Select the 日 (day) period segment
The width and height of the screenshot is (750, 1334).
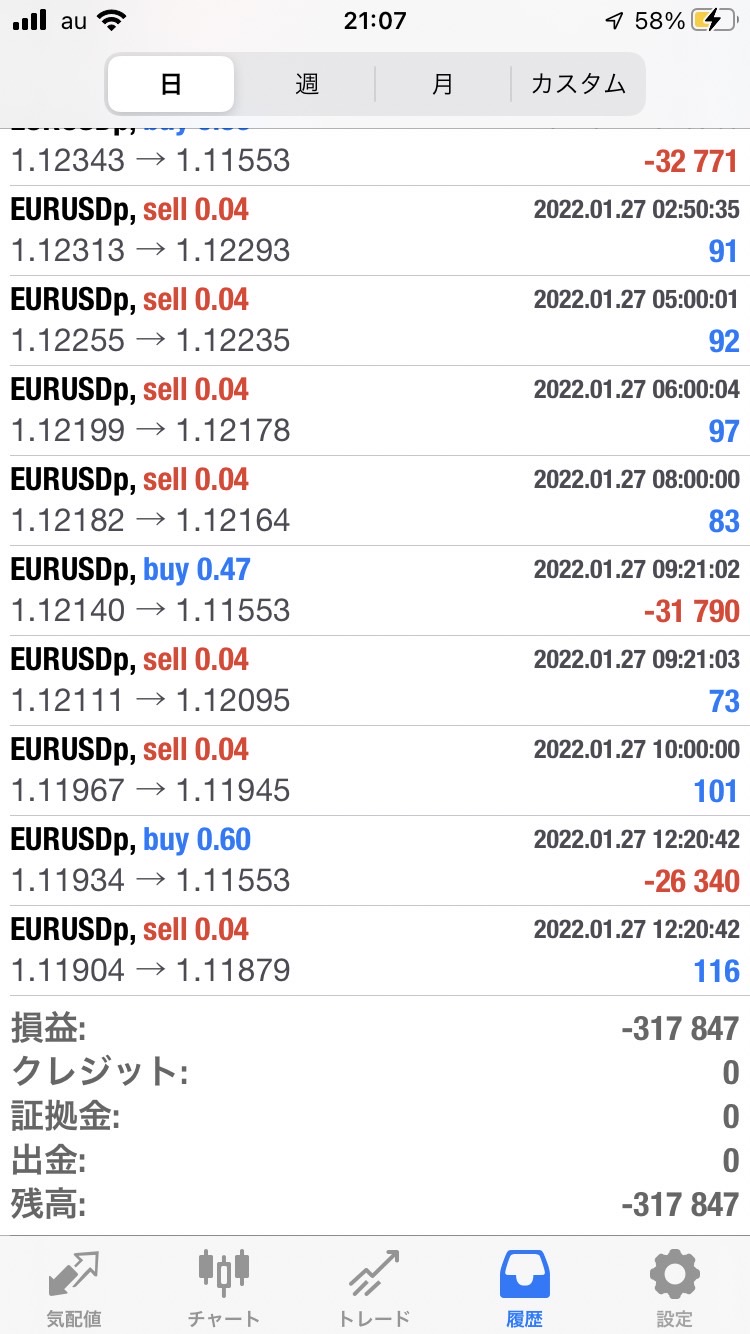pos(171,84)
